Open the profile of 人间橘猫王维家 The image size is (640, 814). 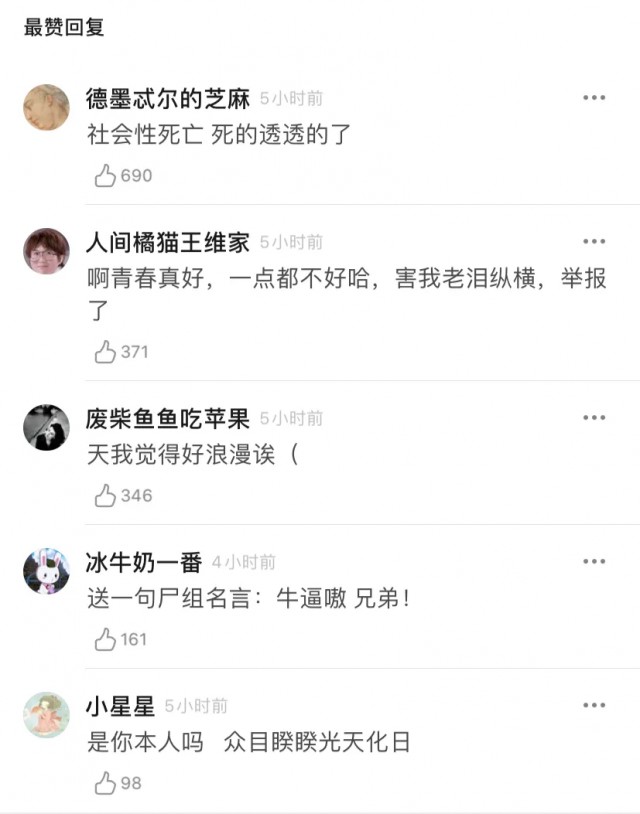pos(167,242)
